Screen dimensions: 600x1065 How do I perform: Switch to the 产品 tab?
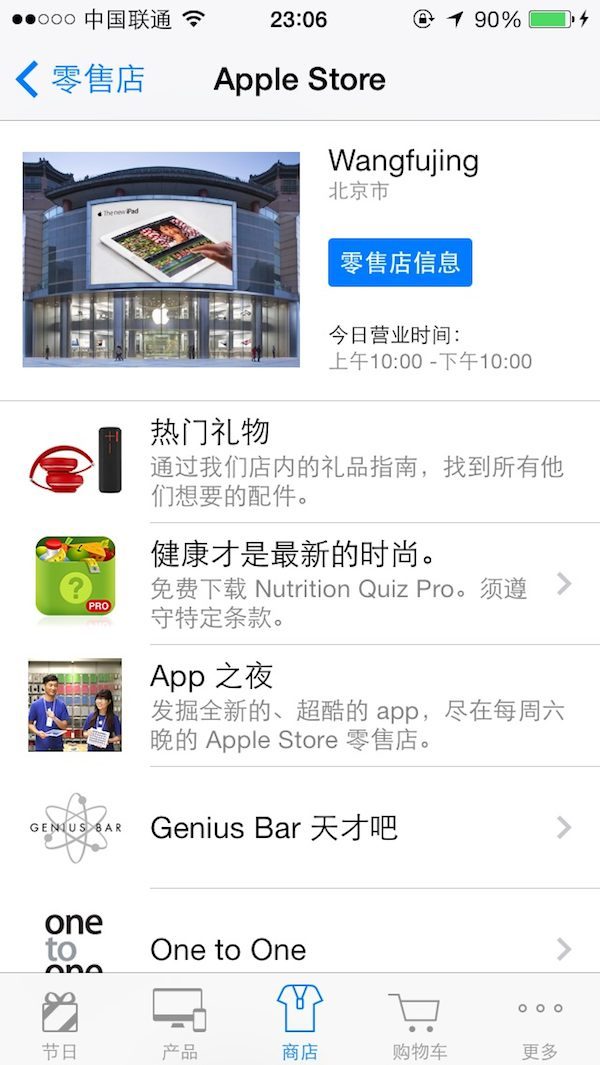pos(179,1024)
